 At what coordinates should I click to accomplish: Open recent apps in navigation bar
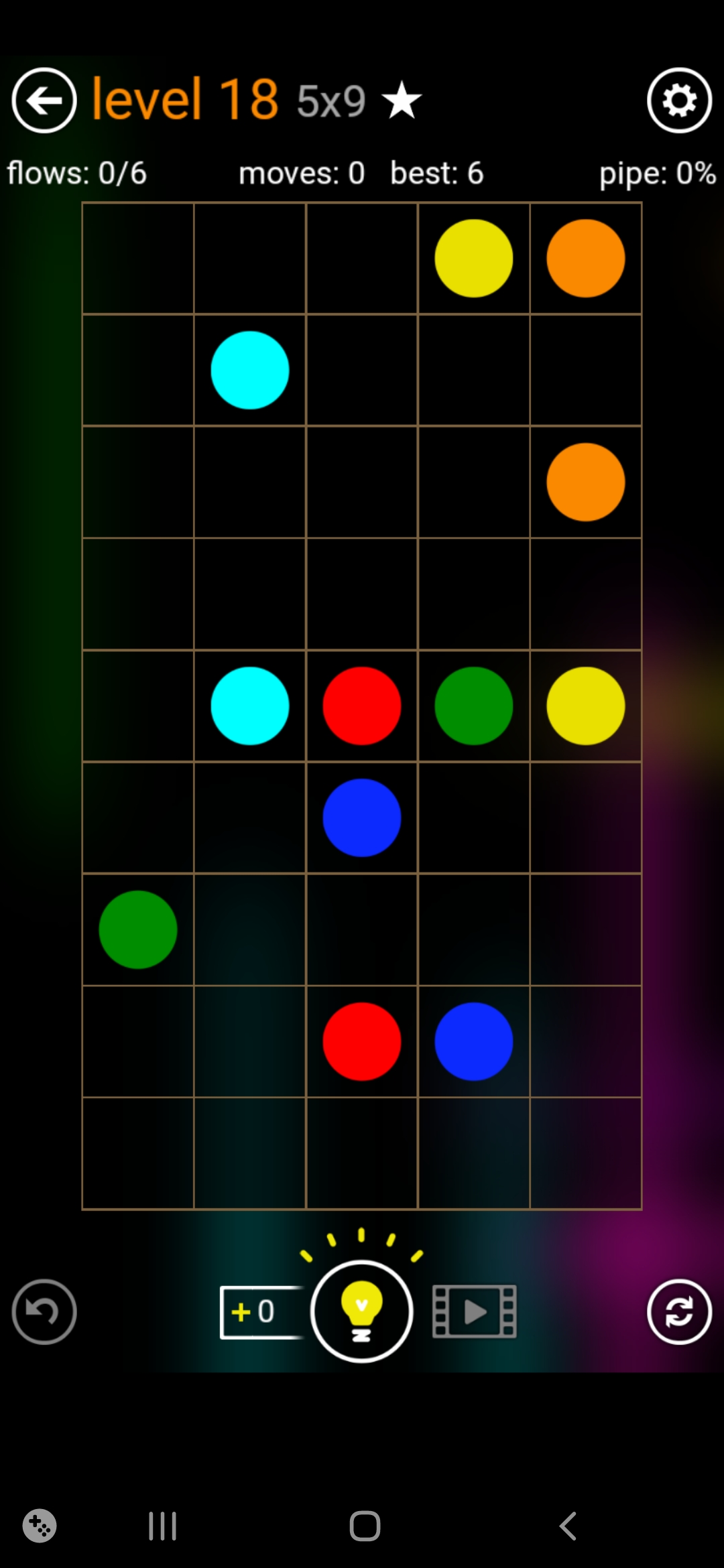coord(162,1526)
